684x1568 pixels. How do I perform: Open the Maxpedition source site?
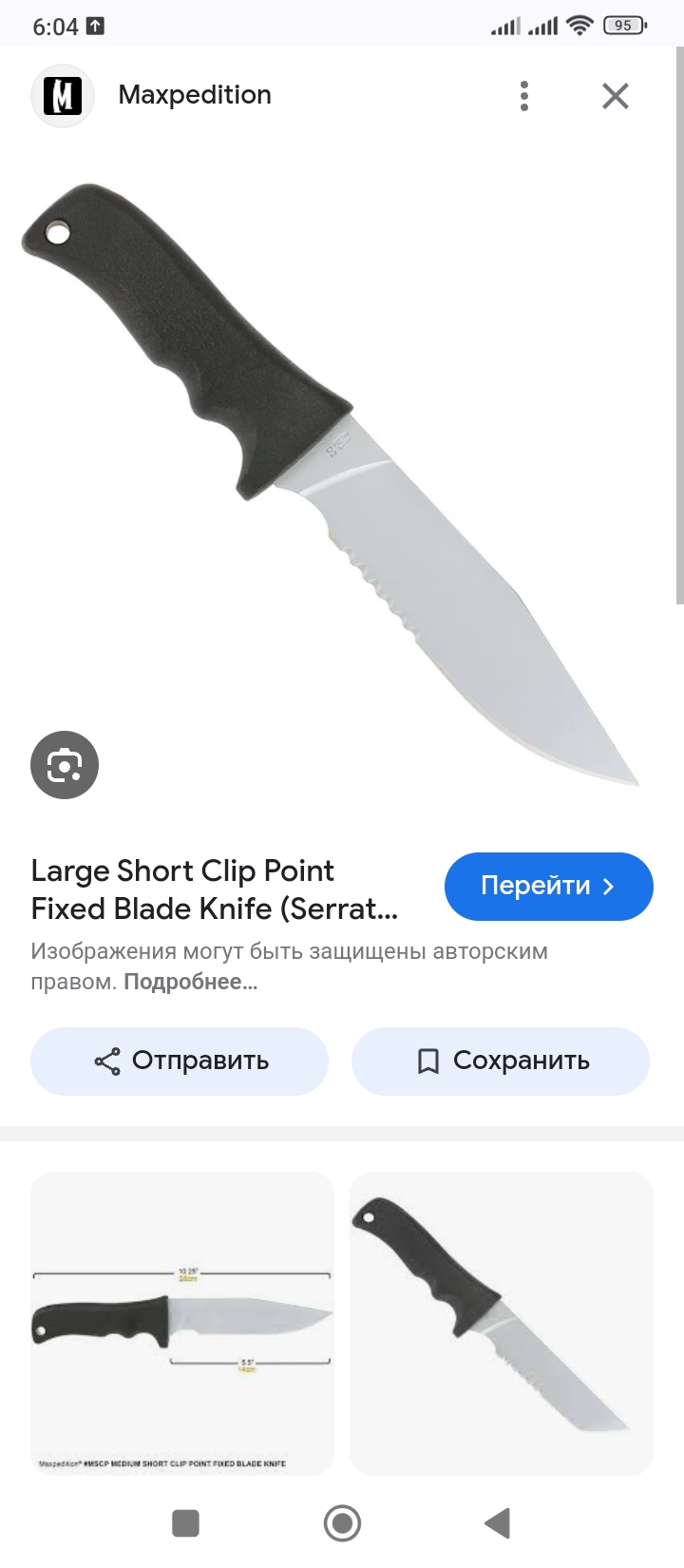pos(194,95)
